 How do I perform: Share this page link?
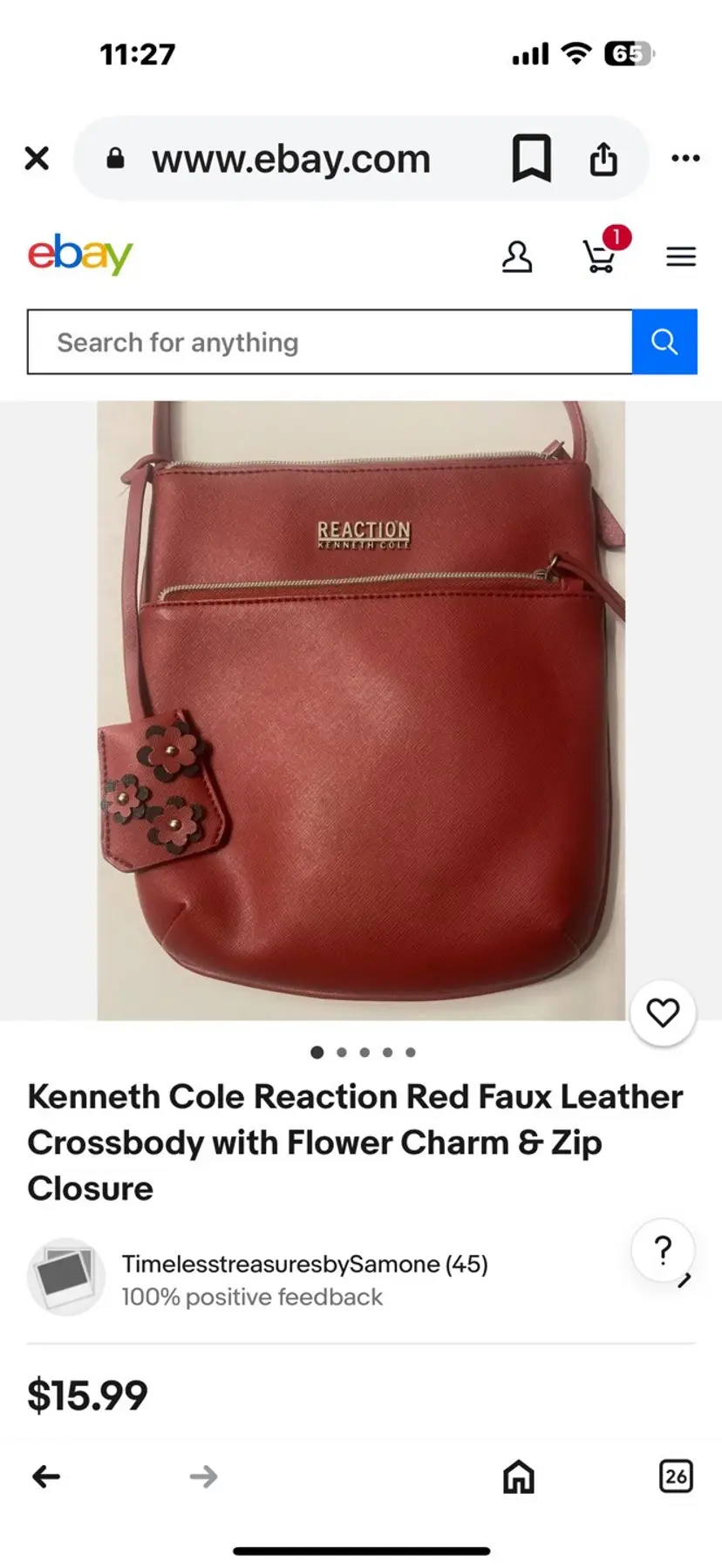(x=603, y=158)
